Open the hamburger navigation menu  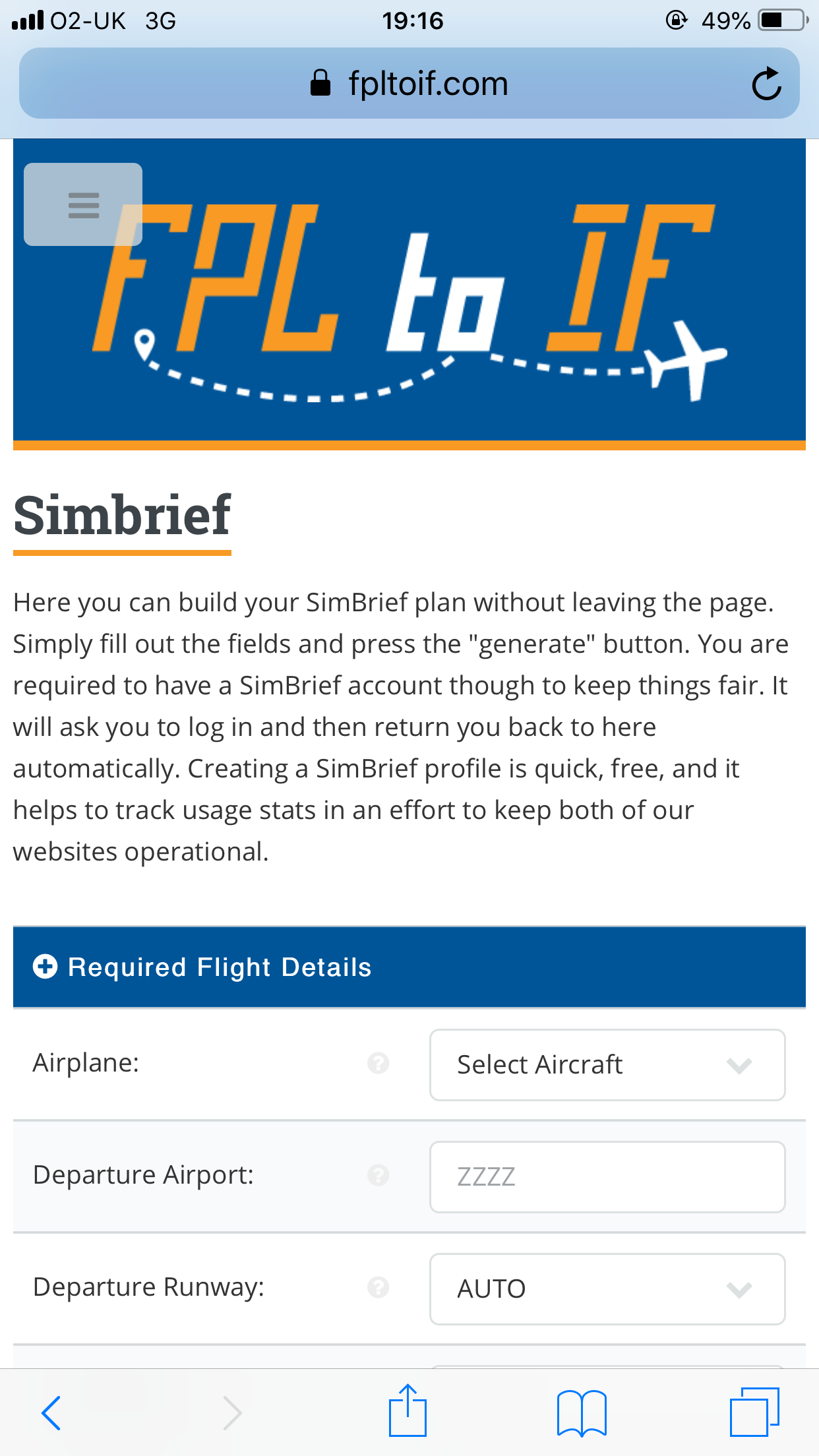click(83, 204)
